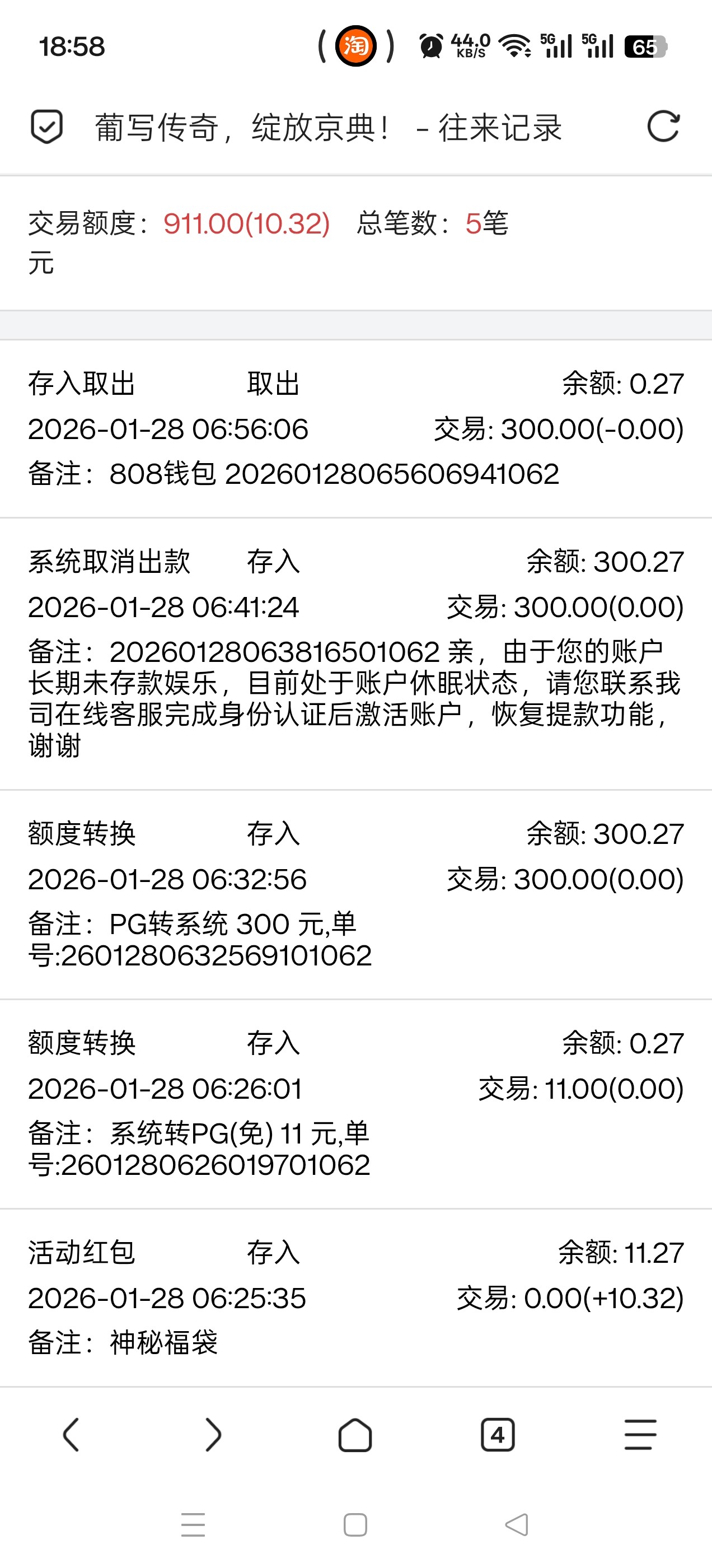Screen dimensions: 712x1568
Task: Go back to the previous webpage
Action: point(71,1435)
